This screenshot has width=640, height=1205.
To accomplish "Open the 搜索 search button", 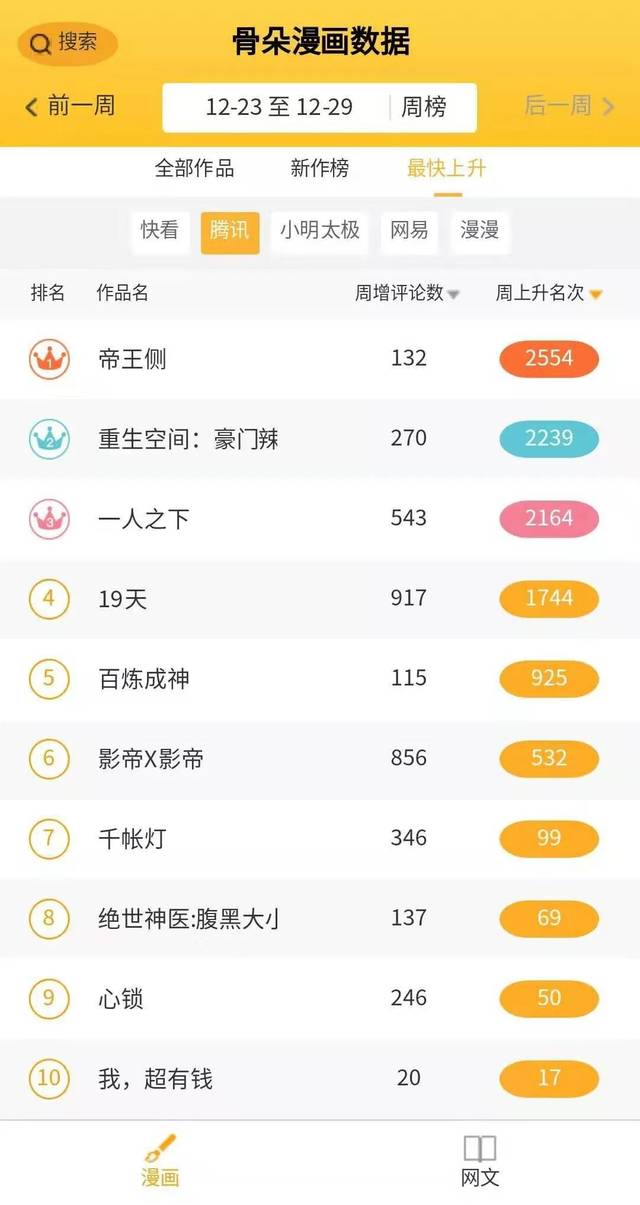I will point(68,43).
